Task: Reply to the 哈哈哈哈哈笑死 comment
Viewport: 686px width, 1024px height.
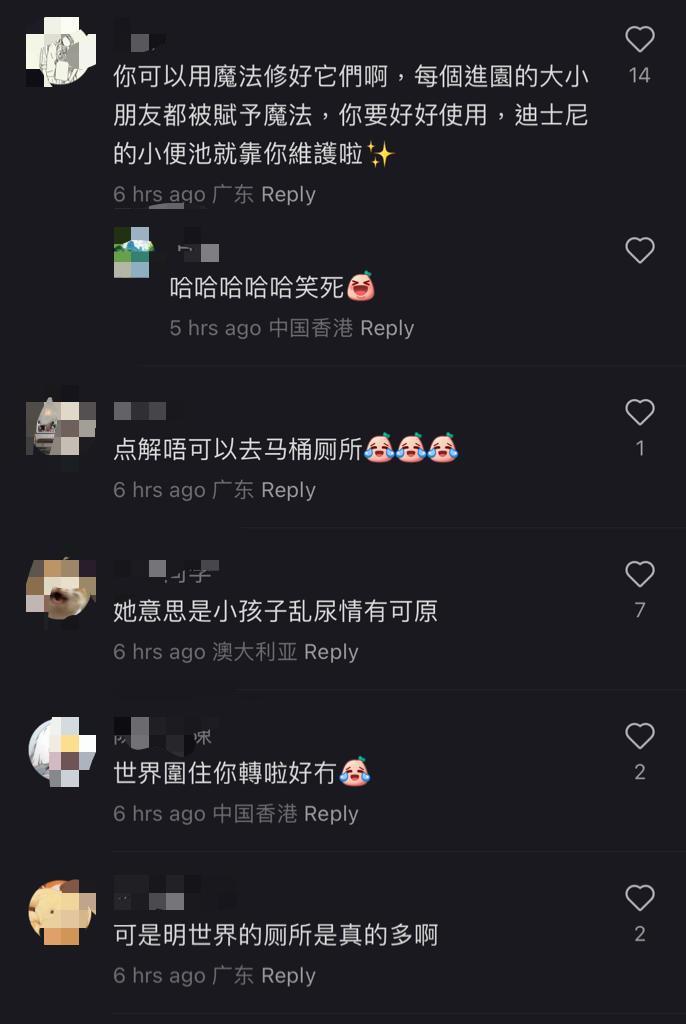Action: (x=387, y=328)
